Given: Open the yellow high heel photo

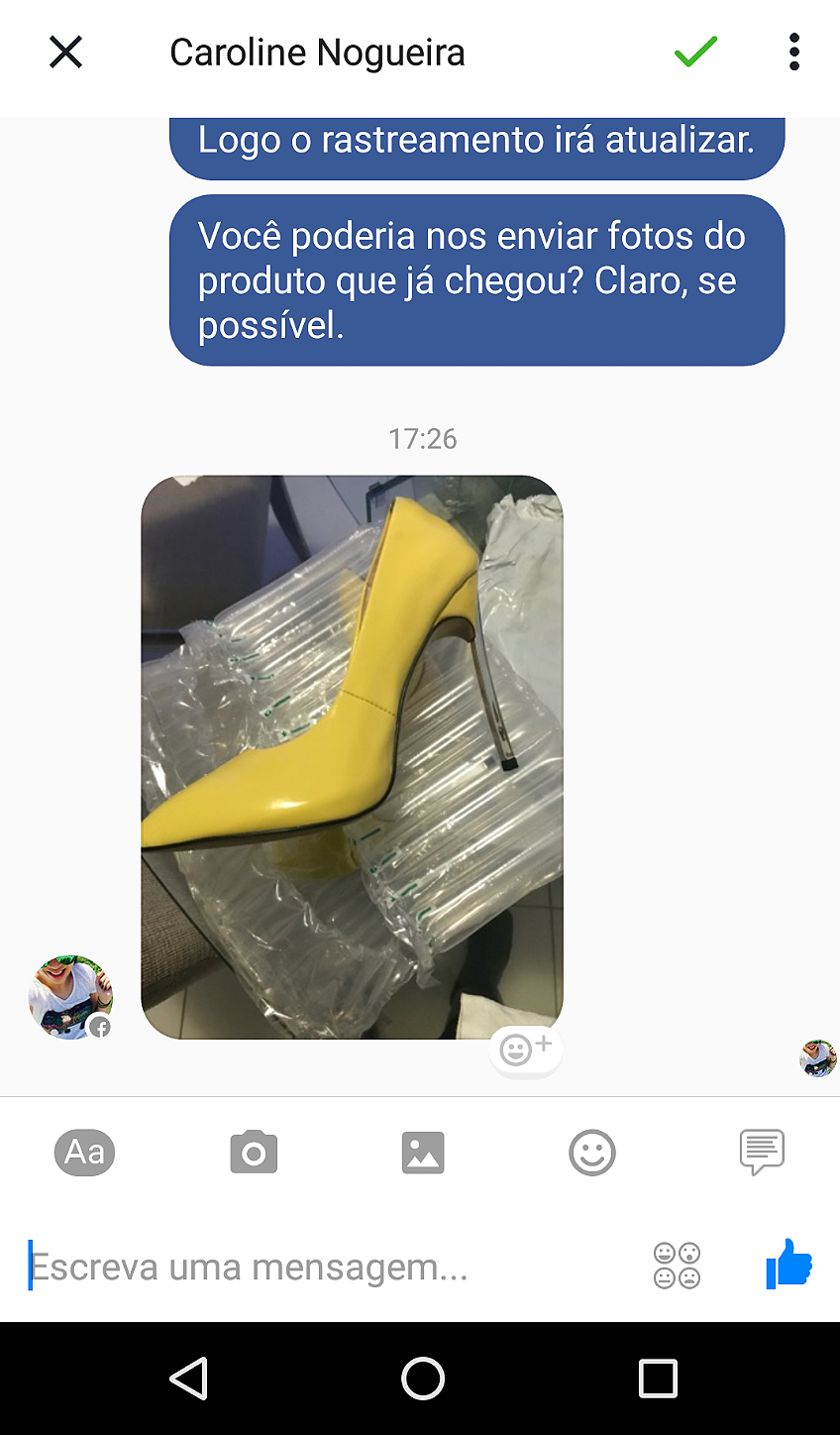Looking at the screenshot, I should [352, 756].
